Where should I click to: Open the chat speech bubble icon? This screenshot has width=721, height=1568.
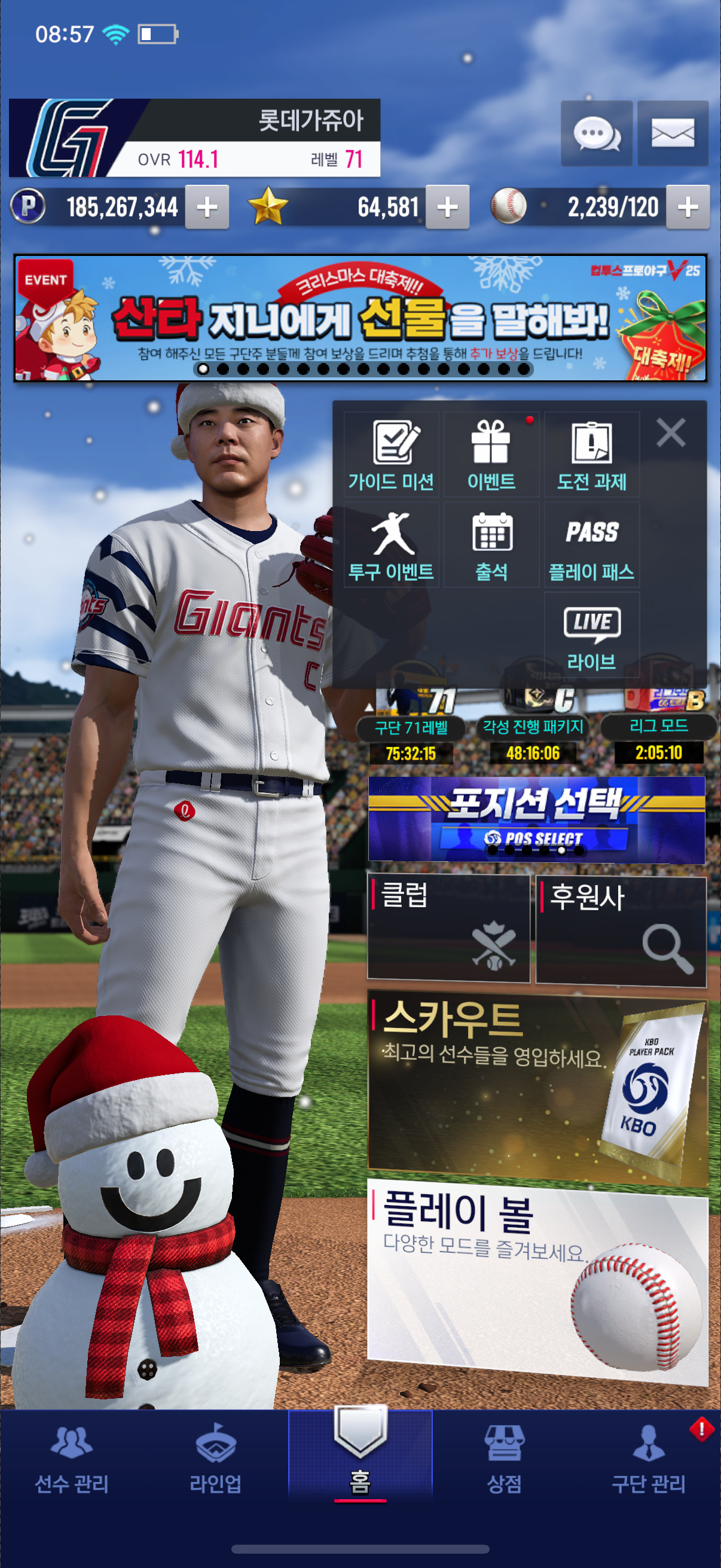(x=595, y=133)
